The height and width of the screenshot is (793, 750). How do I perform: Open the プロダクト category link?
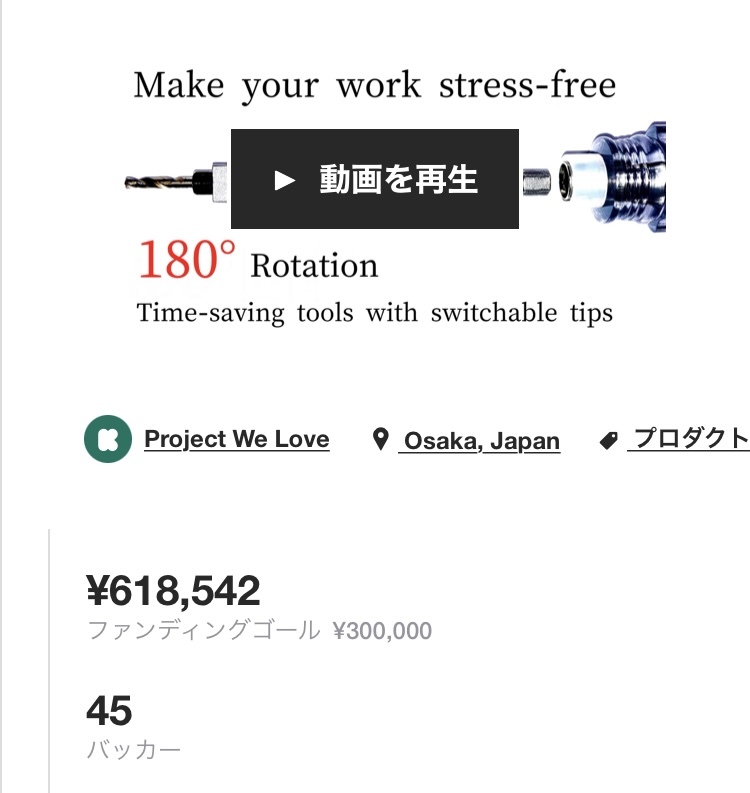[689, 439]
